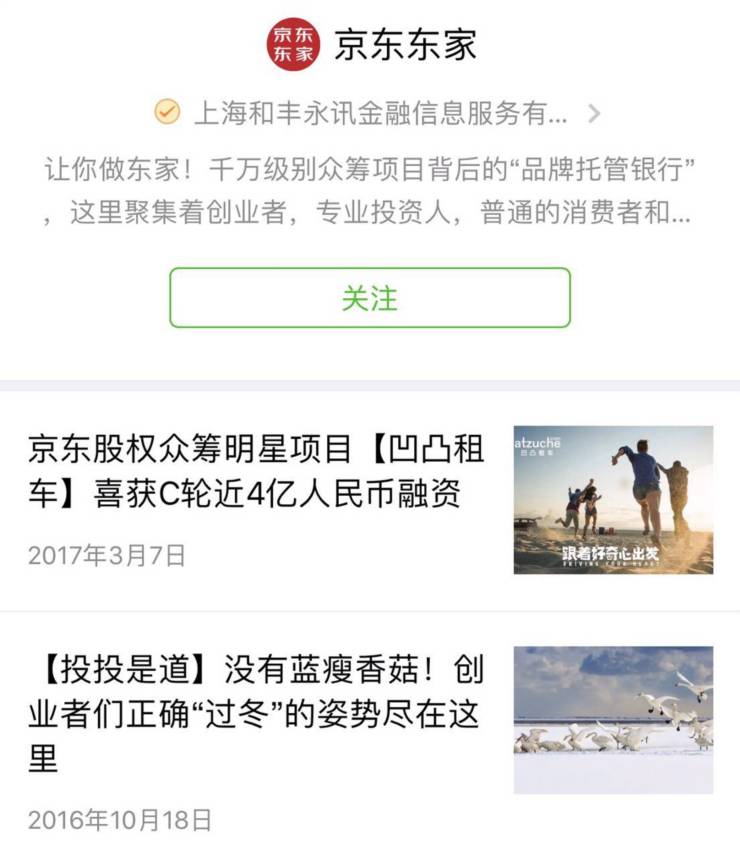Tap the 关注 follow button

pos(370,298)
